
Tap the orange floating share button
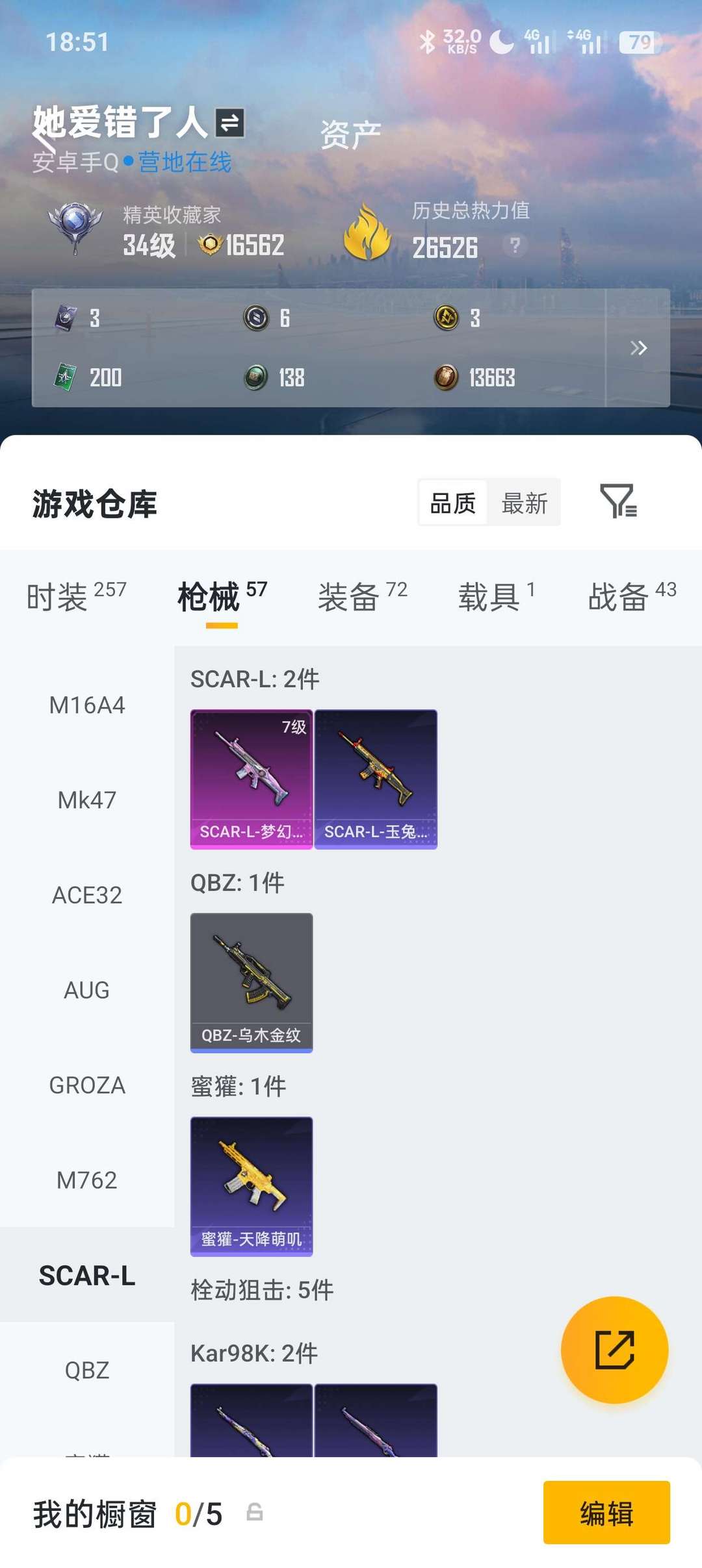[x=614, y=1350]
